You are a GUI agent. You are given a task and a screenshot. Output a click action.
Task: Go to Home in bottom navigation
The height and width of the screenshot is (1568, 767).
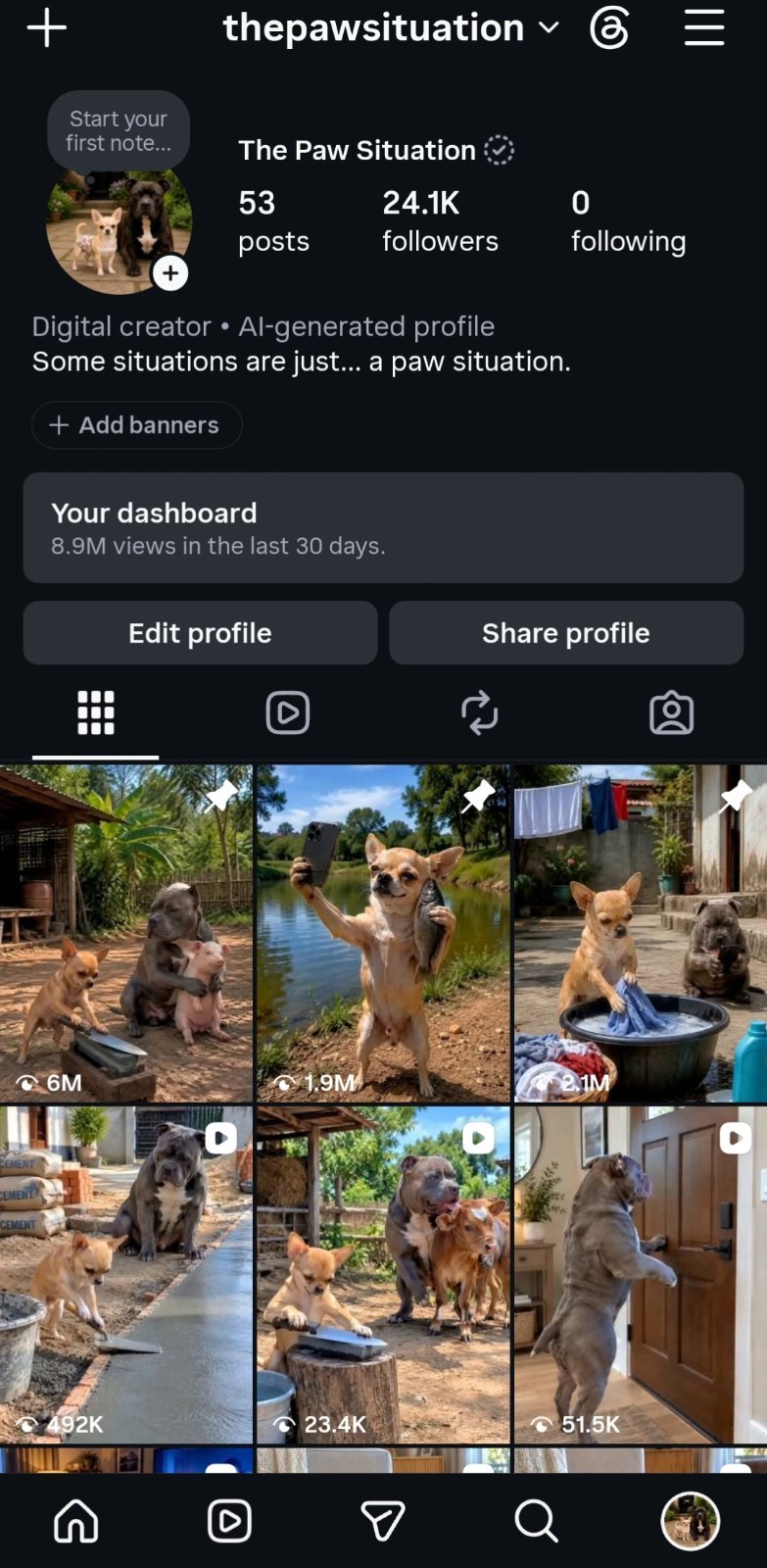(x=76, y=1521)
